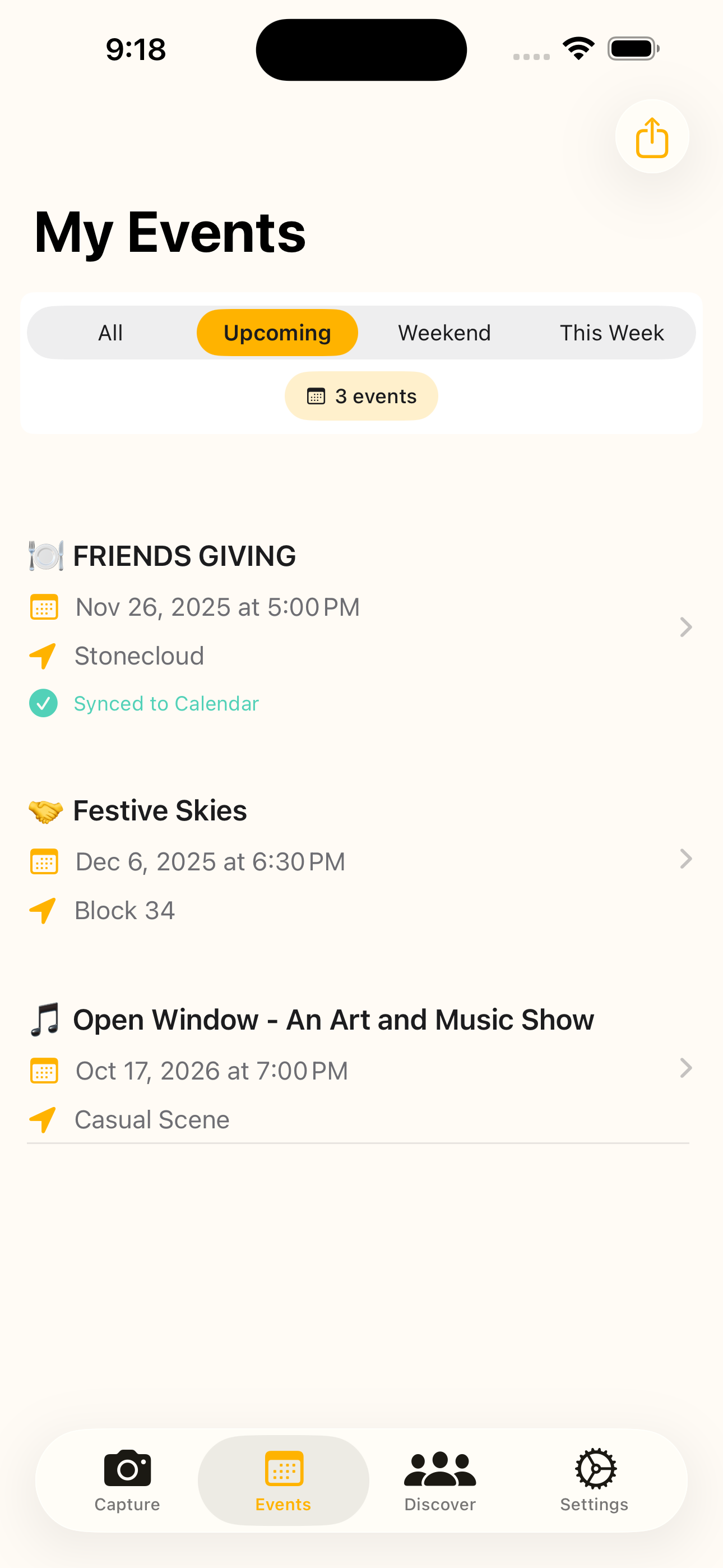The width and height of the screenshot is (723, 1568).
Task: Select the This Week tab
Action: [x=611, y=333]
